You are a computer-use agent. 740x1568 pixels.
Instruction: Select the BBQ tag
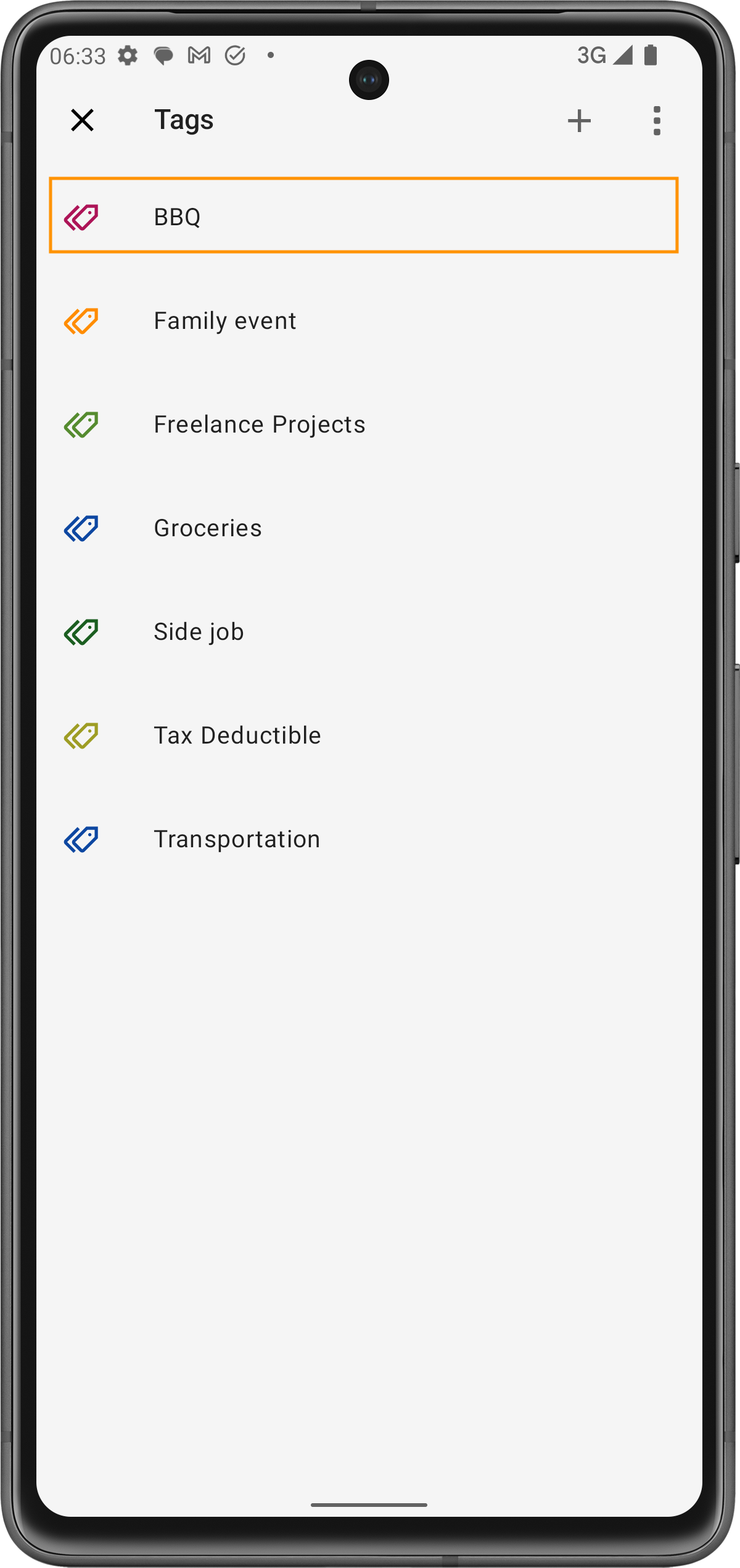(x=363, y=216)
